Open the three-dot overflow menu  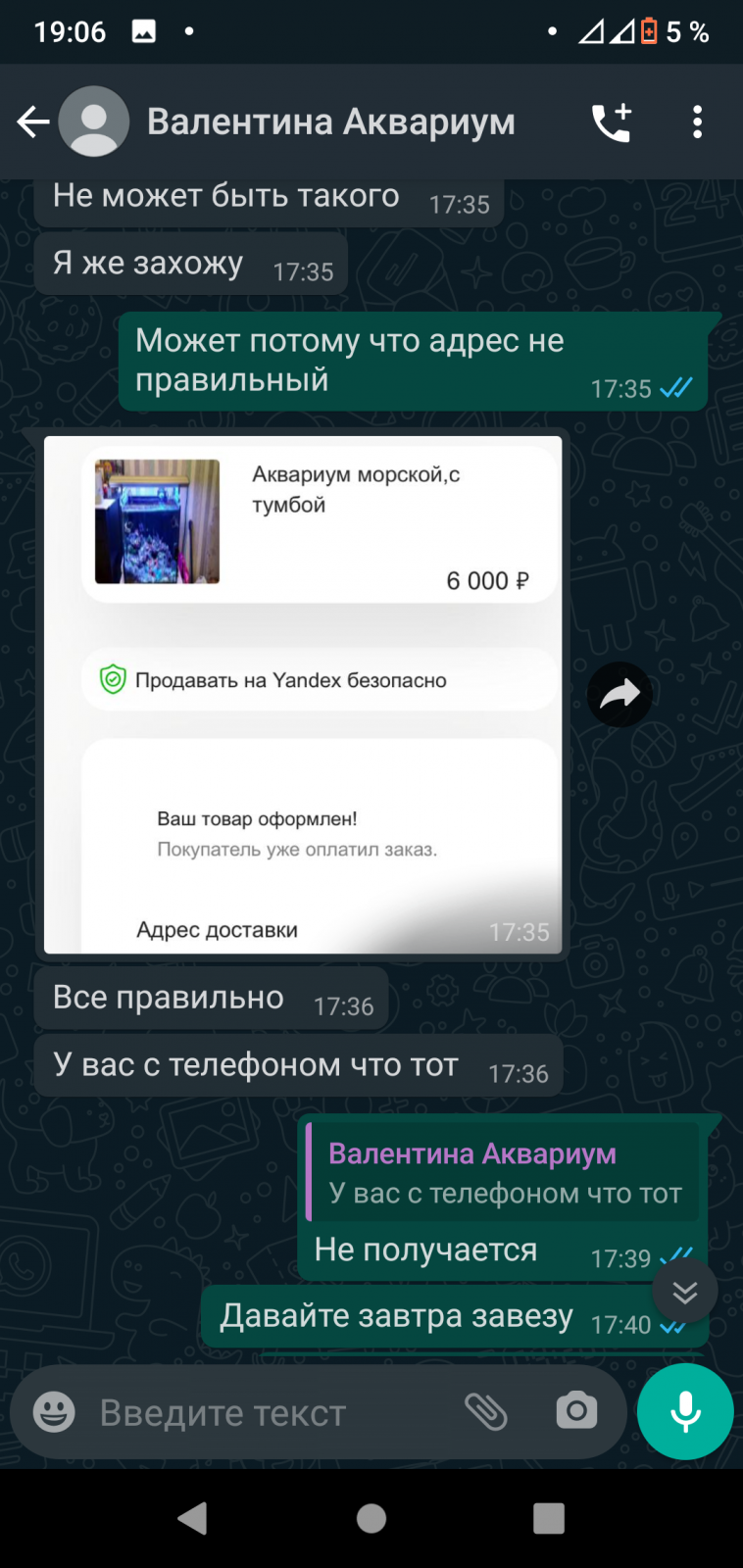coord(697,122)
